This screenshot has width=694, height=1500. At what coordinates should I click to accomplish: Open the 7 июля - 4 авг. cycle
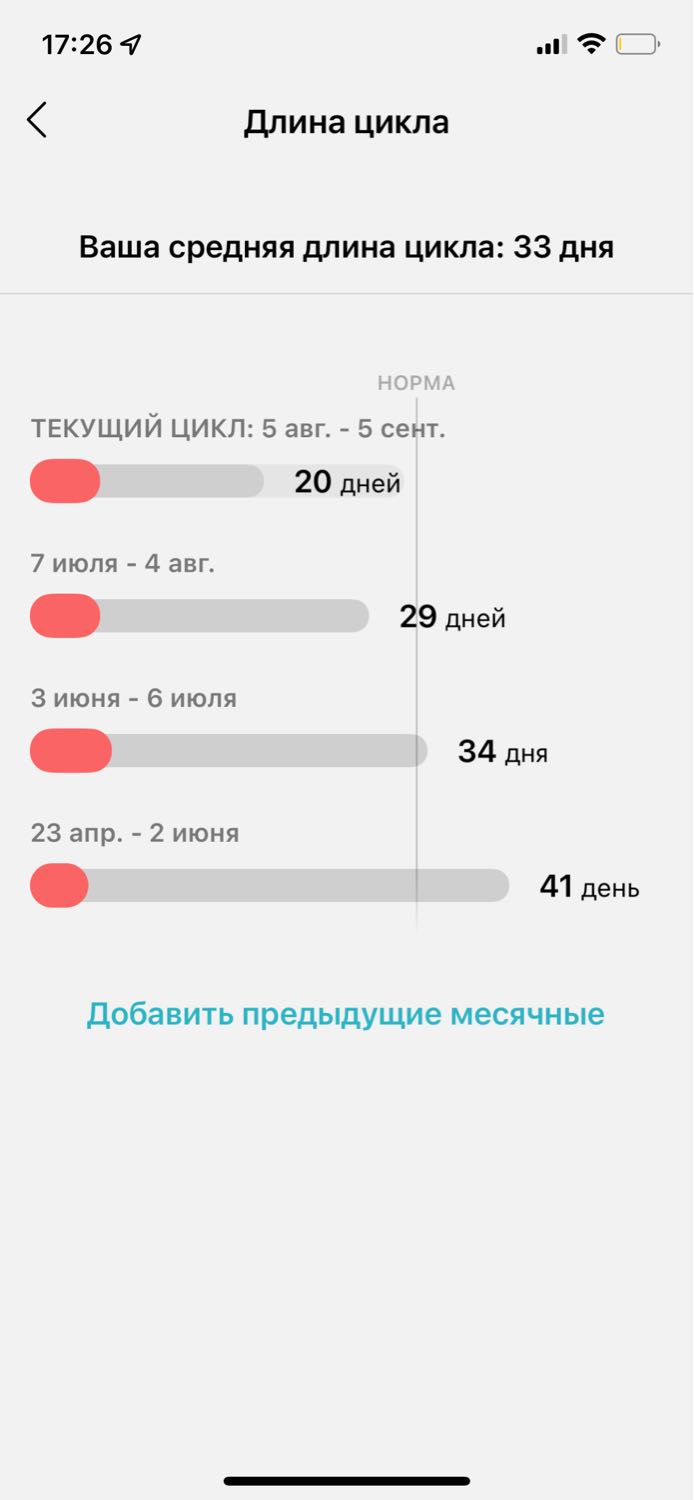pos(347,594)
